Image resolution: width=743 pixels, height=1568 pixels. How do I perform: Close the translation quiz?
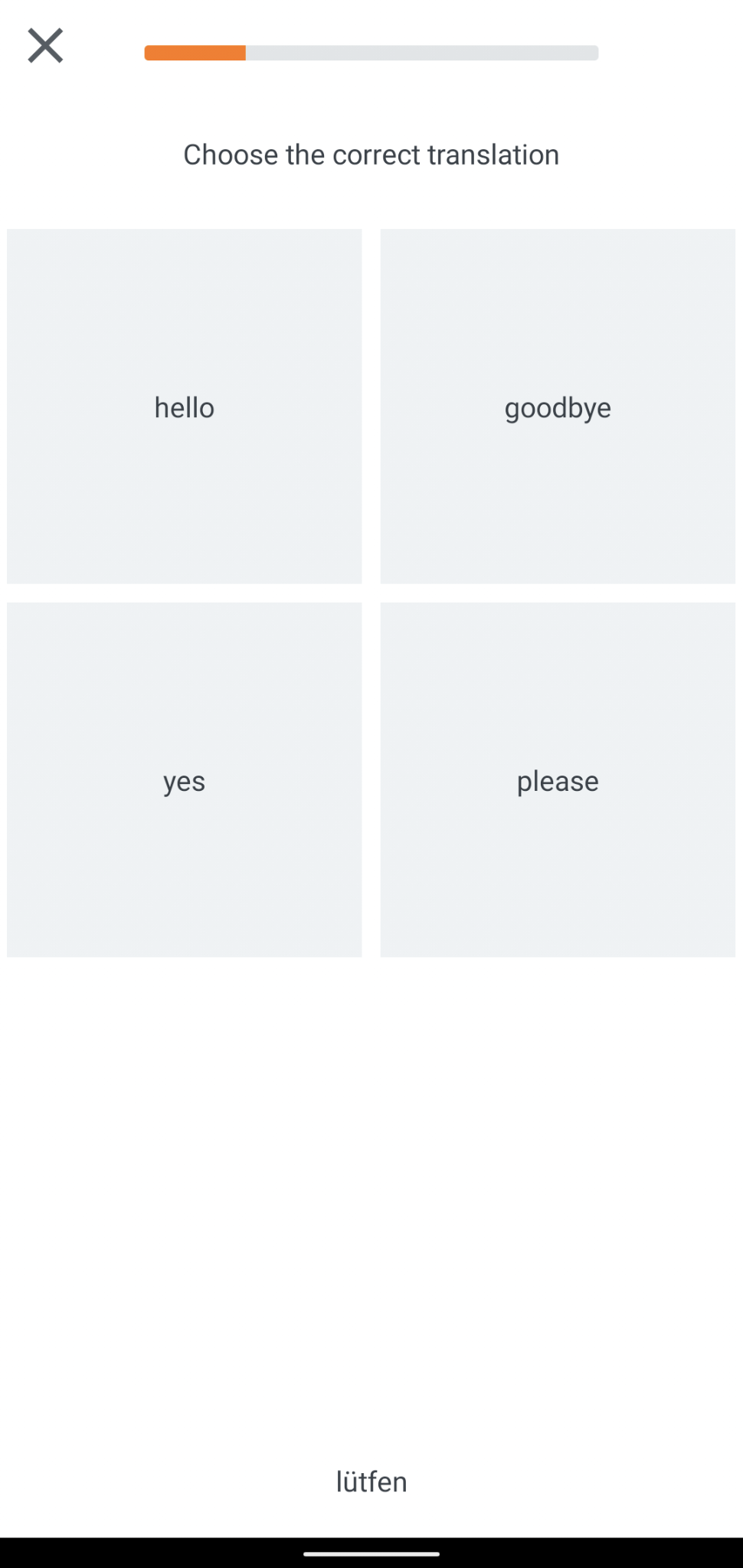[x=45, y=46]
